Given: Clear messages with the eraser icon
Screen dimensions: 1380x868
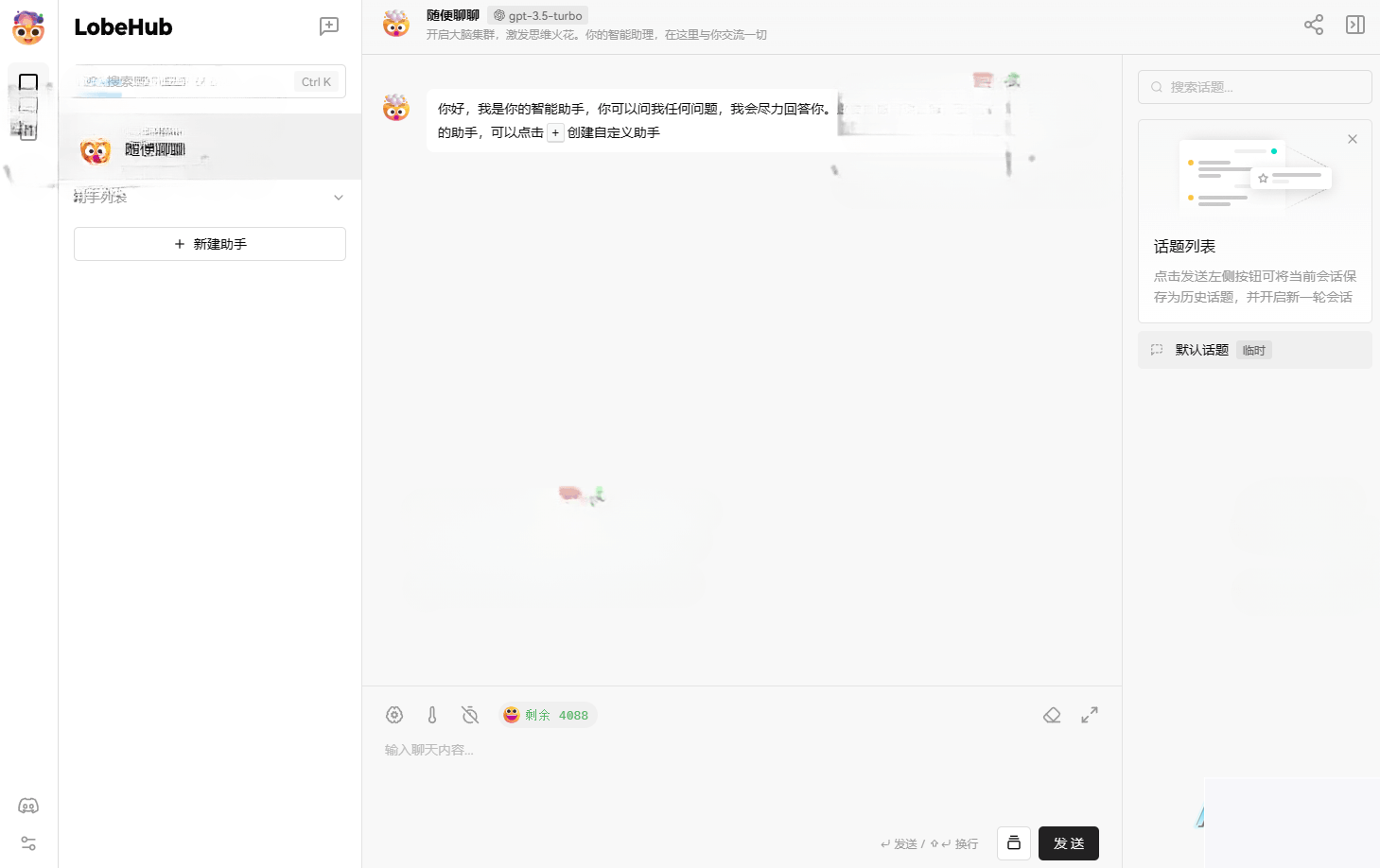Looking at the screenshot, I should click(1052, 715).
